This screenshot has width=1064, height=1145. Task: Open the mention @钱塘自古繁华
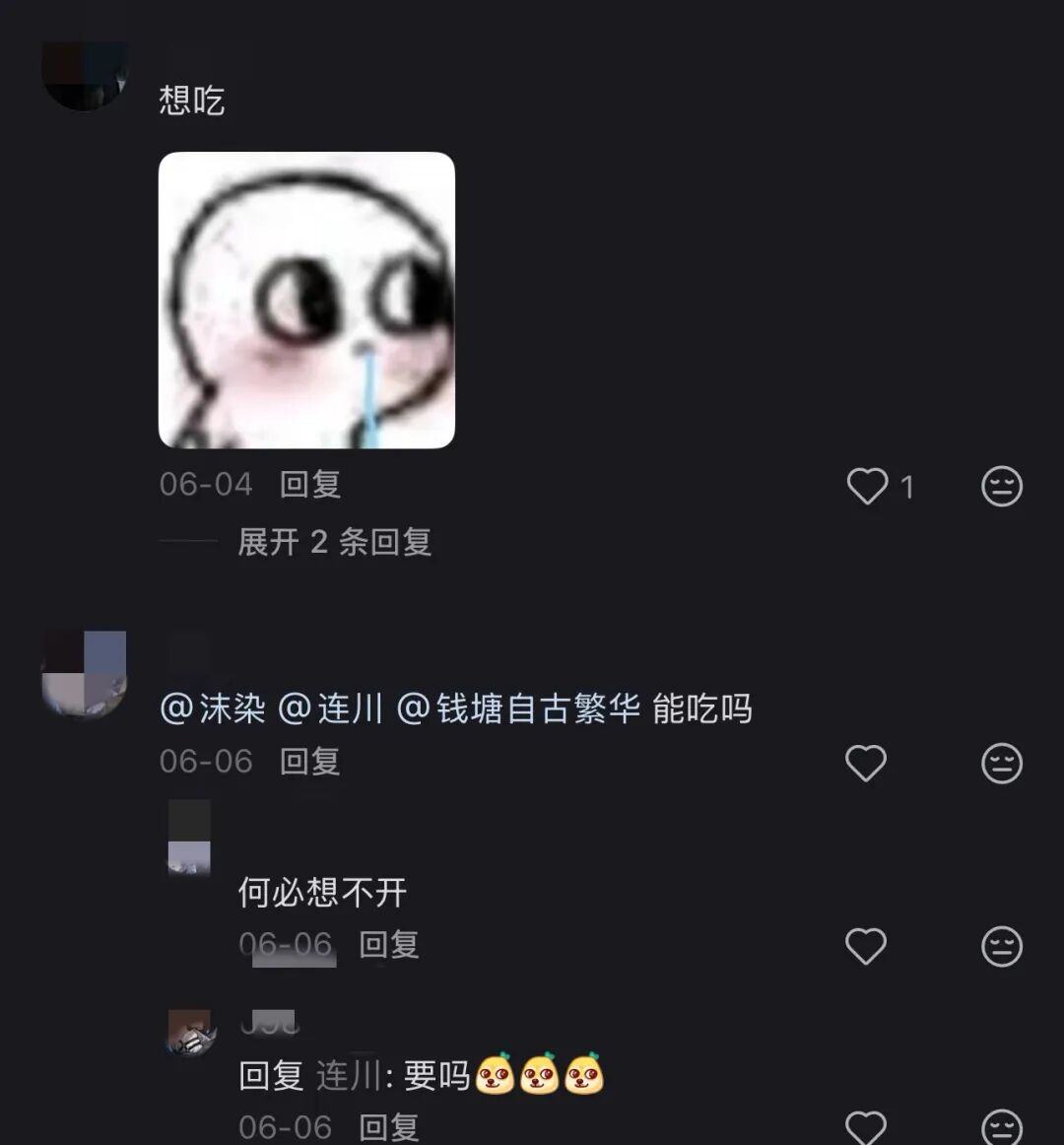click(x=518, y=708)
